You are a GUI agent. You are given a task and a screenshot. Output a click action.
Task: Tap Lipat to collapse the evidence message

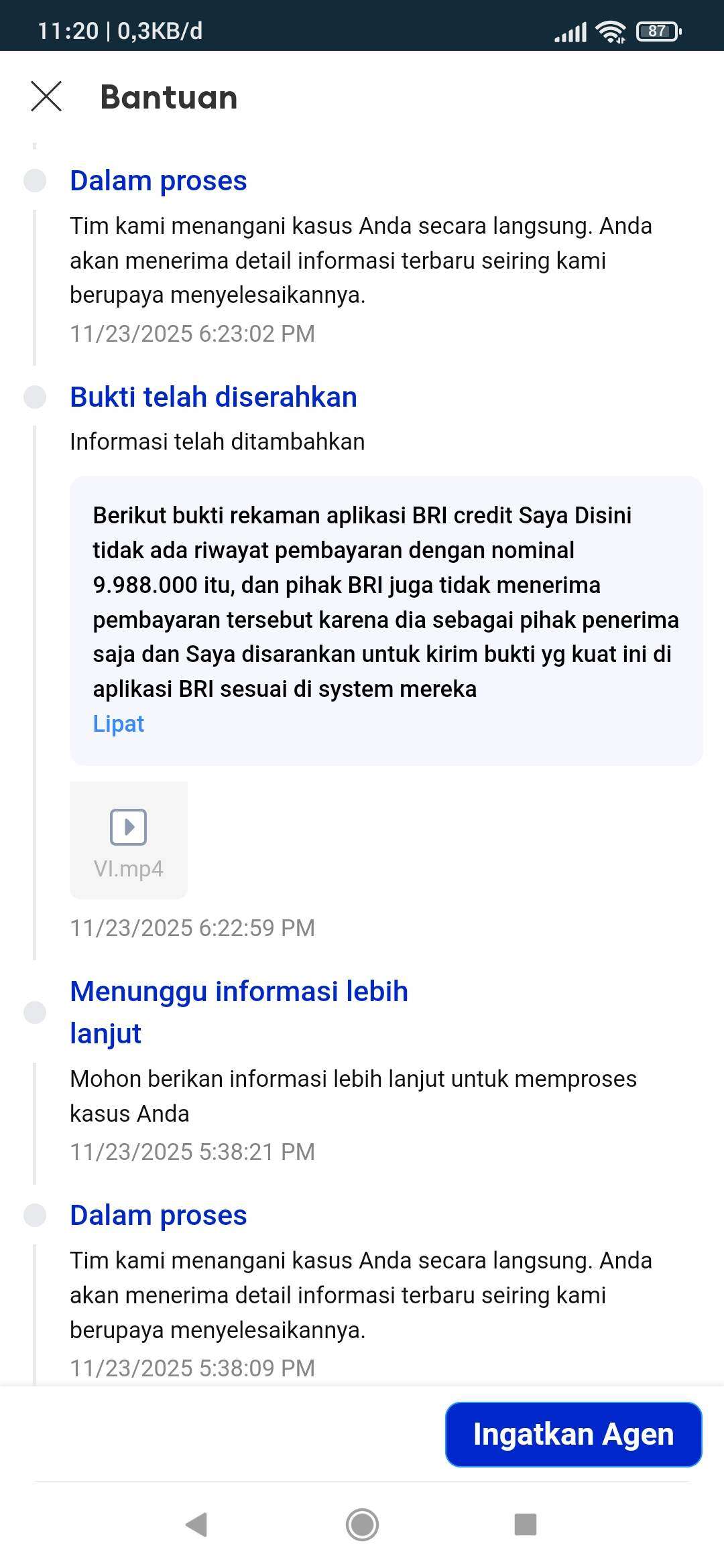(x=118, y=724)
